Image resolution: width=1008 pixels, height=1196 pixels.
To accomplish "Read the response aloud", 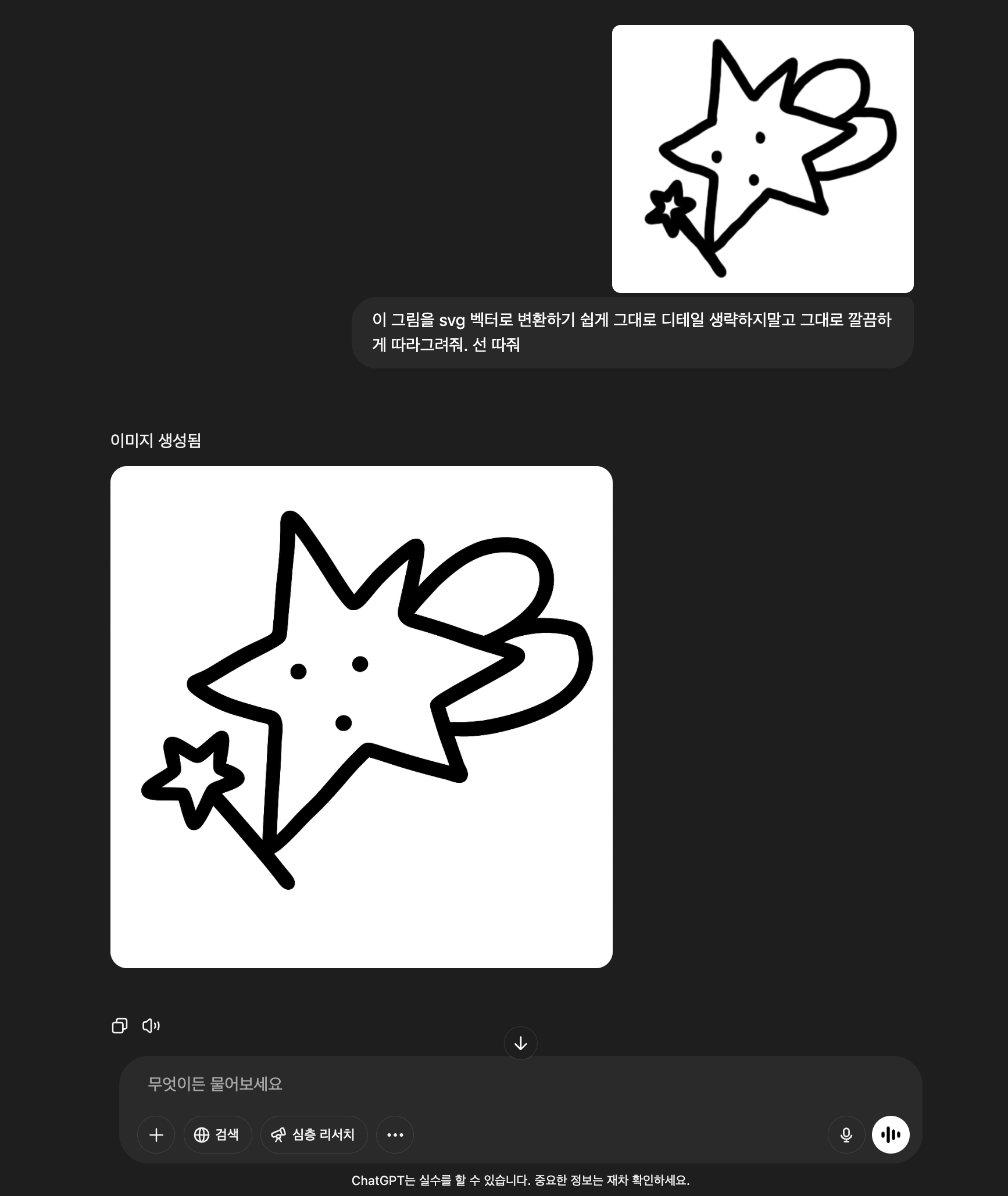I will [x=151, y=1026].
